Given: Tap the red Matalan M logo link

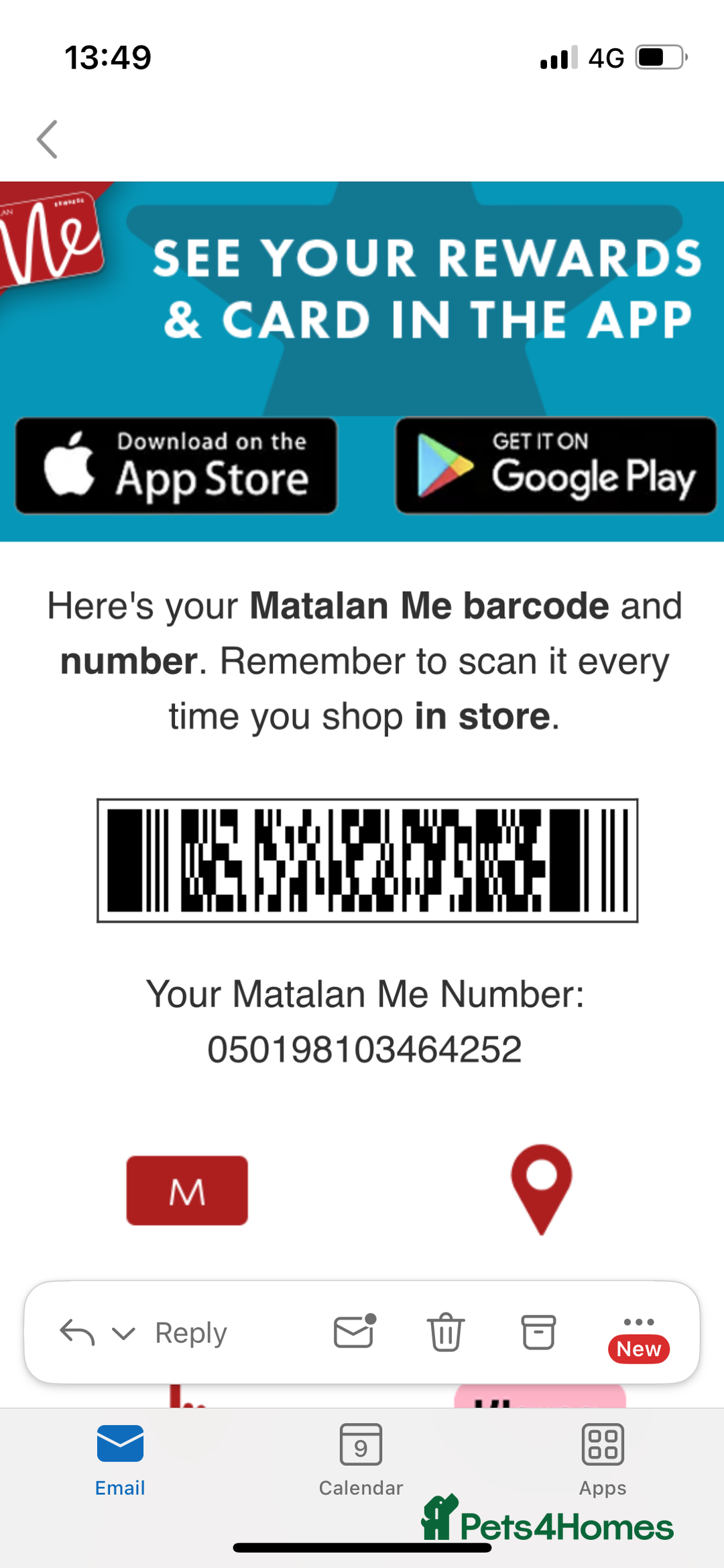Looking at the screenshot, I should coord(187,1191).
